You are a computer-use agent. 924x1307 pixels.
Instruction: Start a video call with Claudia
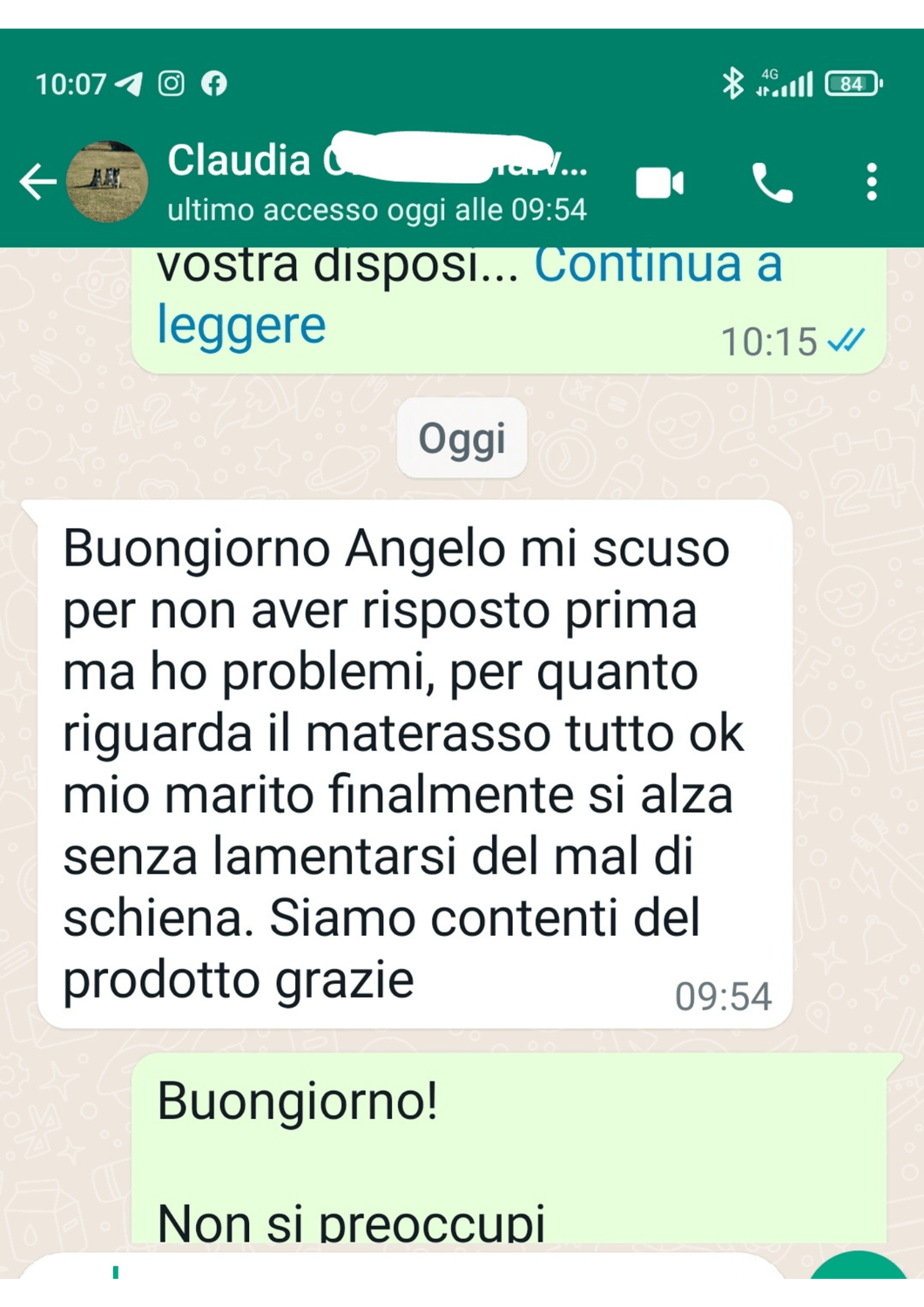(x=659, y=183)
